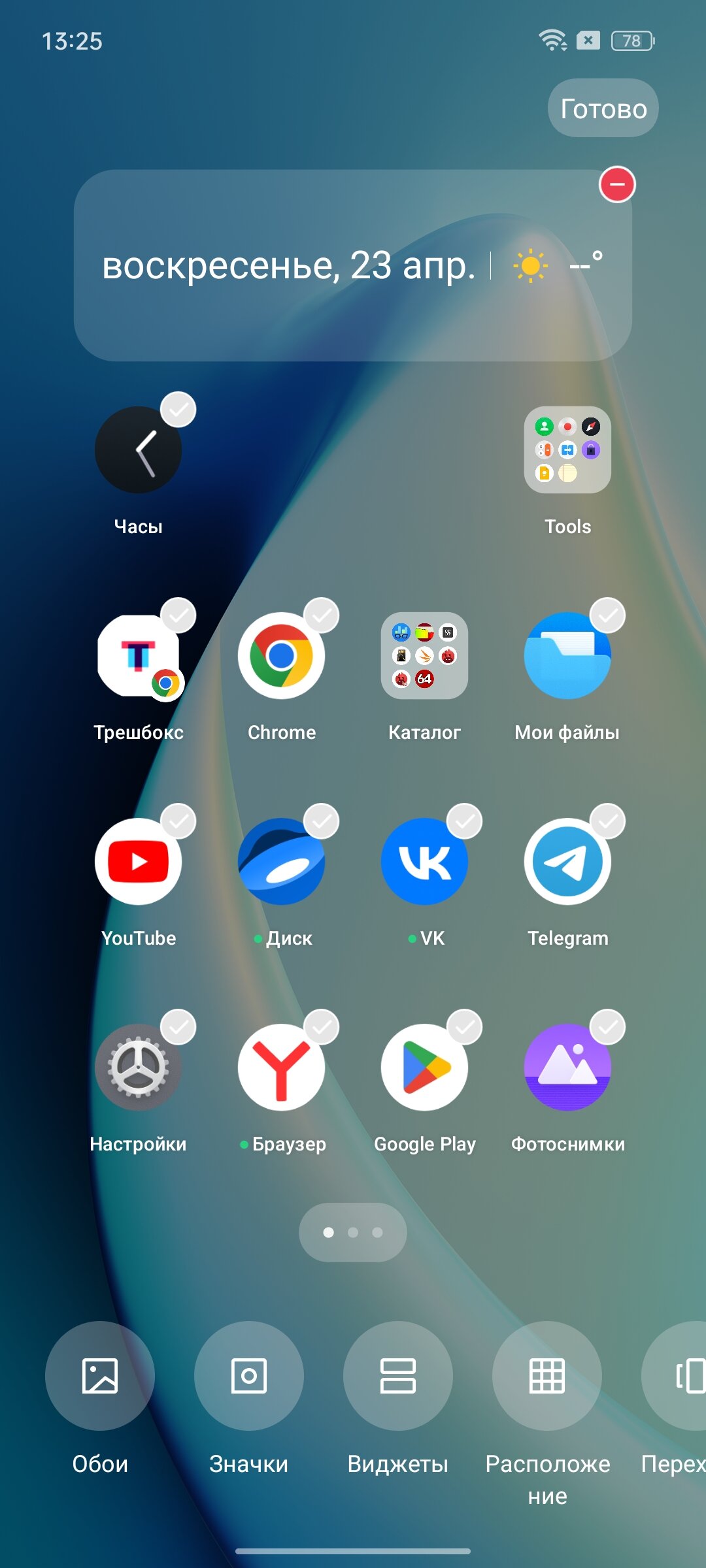
Task: Open the Значки icon settings
Action: click(x=249, y=1376)
